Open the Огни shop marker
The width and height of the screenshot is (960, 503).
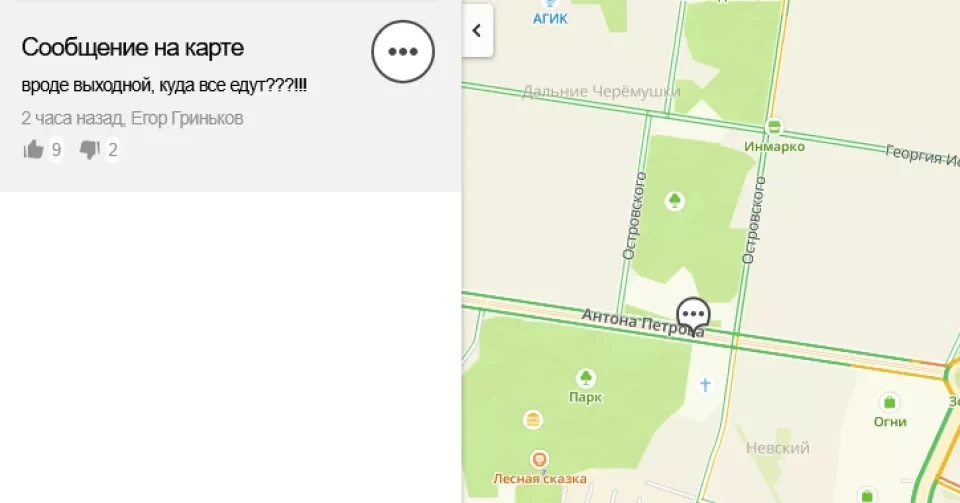tap(889, 402)
